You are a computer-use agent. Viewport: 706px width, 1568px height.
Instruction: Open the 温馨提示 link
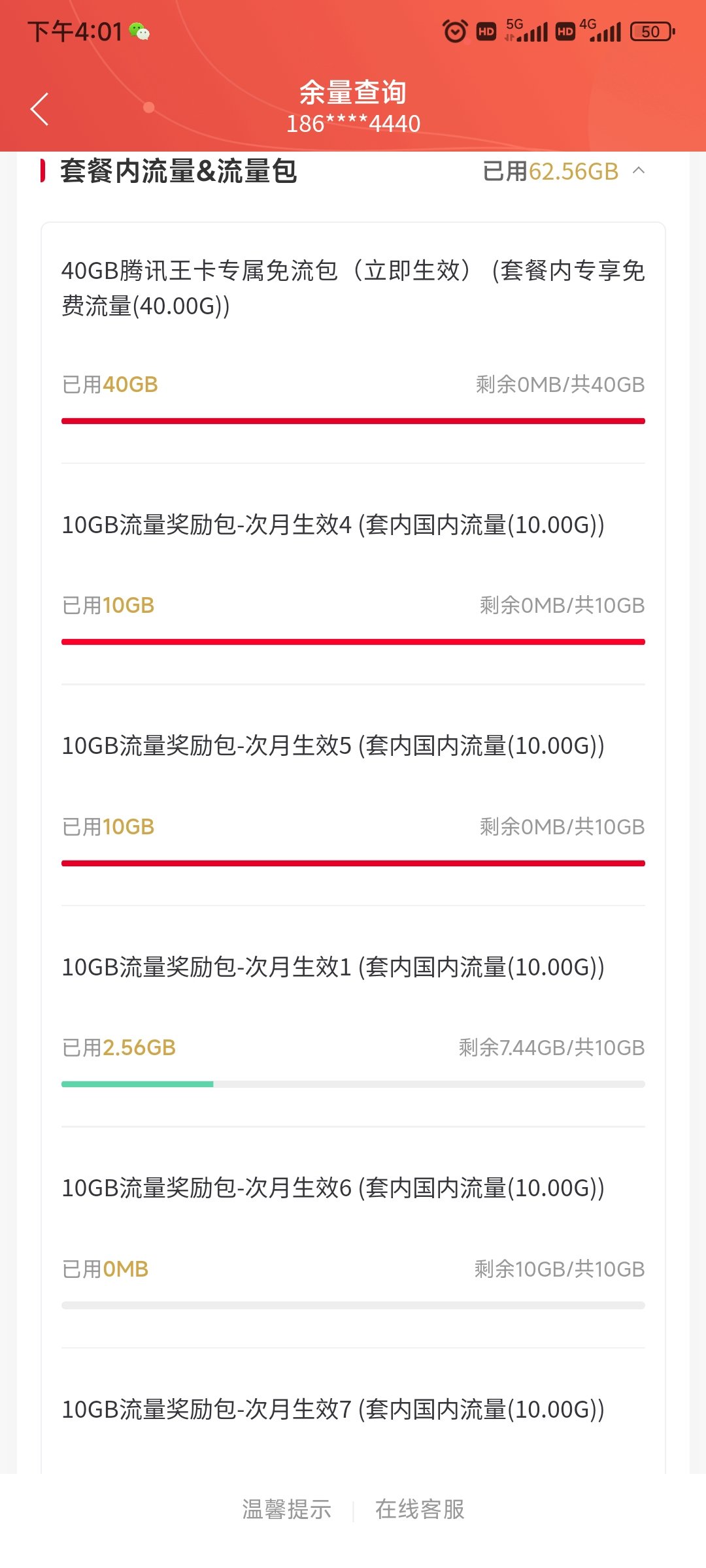[x=286, y=1509]
